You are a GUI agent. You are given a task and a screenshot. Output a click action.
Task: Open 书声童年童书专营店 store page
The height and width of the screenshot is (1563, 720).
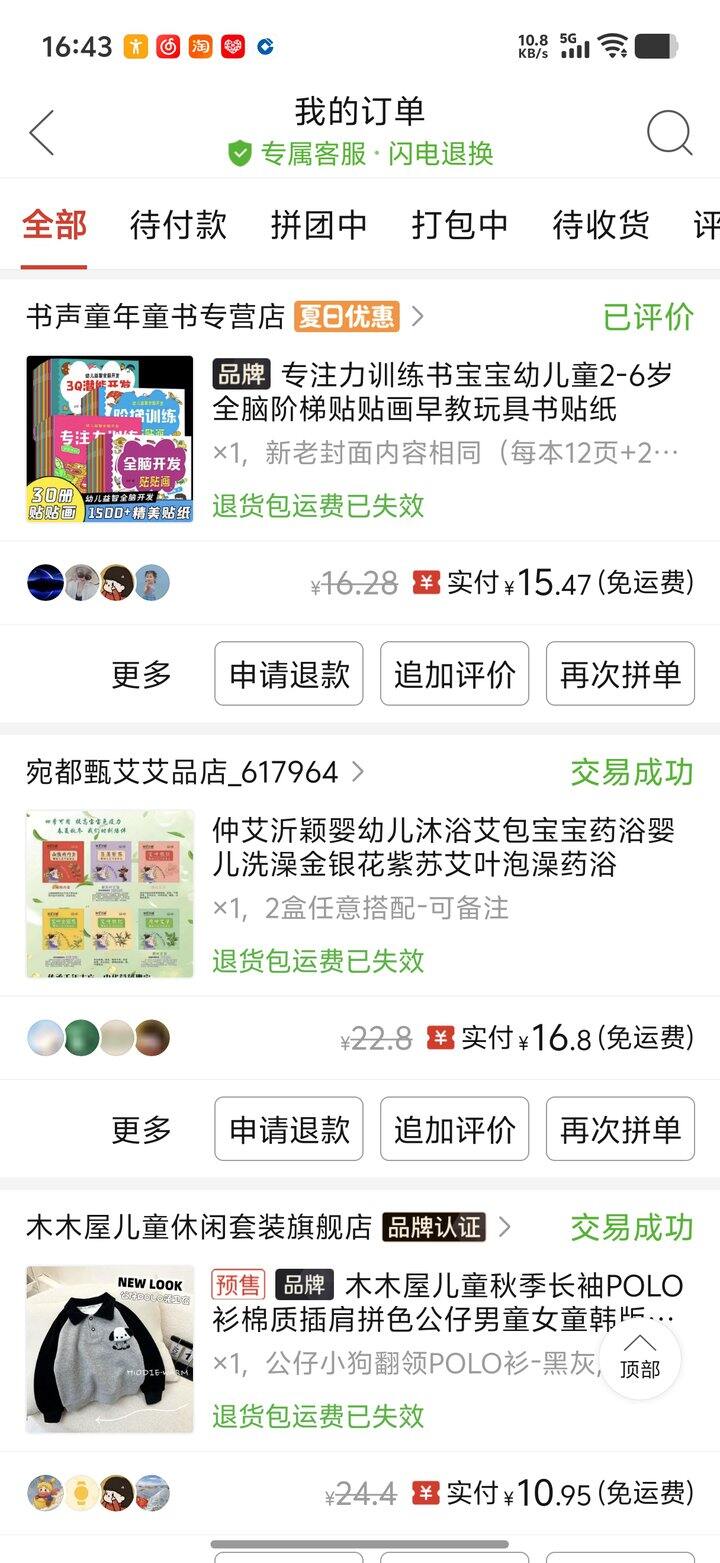156,317
